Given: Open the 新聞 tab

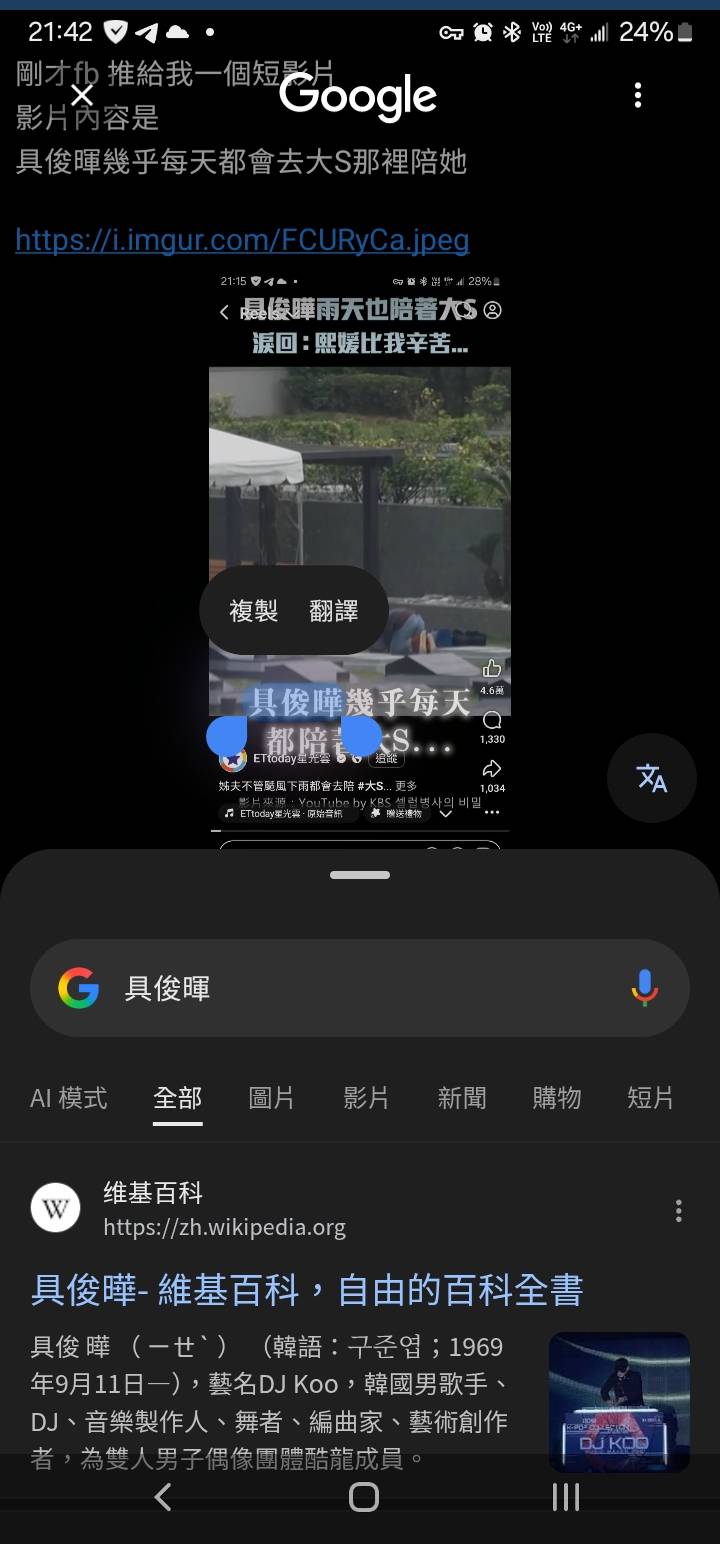Looking at the screenshot, I should tap(461, 1098).
